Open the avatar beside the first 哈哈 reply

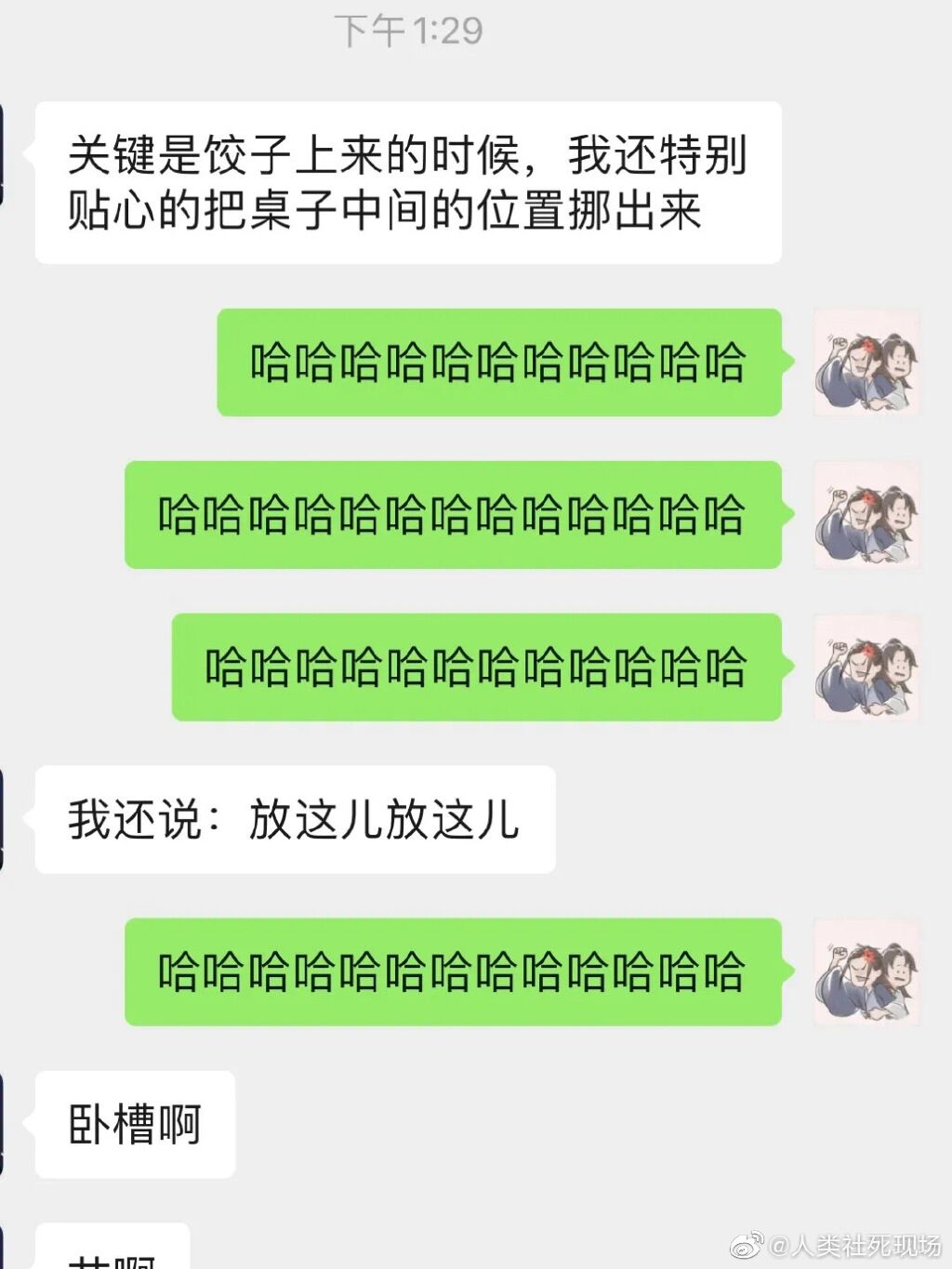(866, 363)
